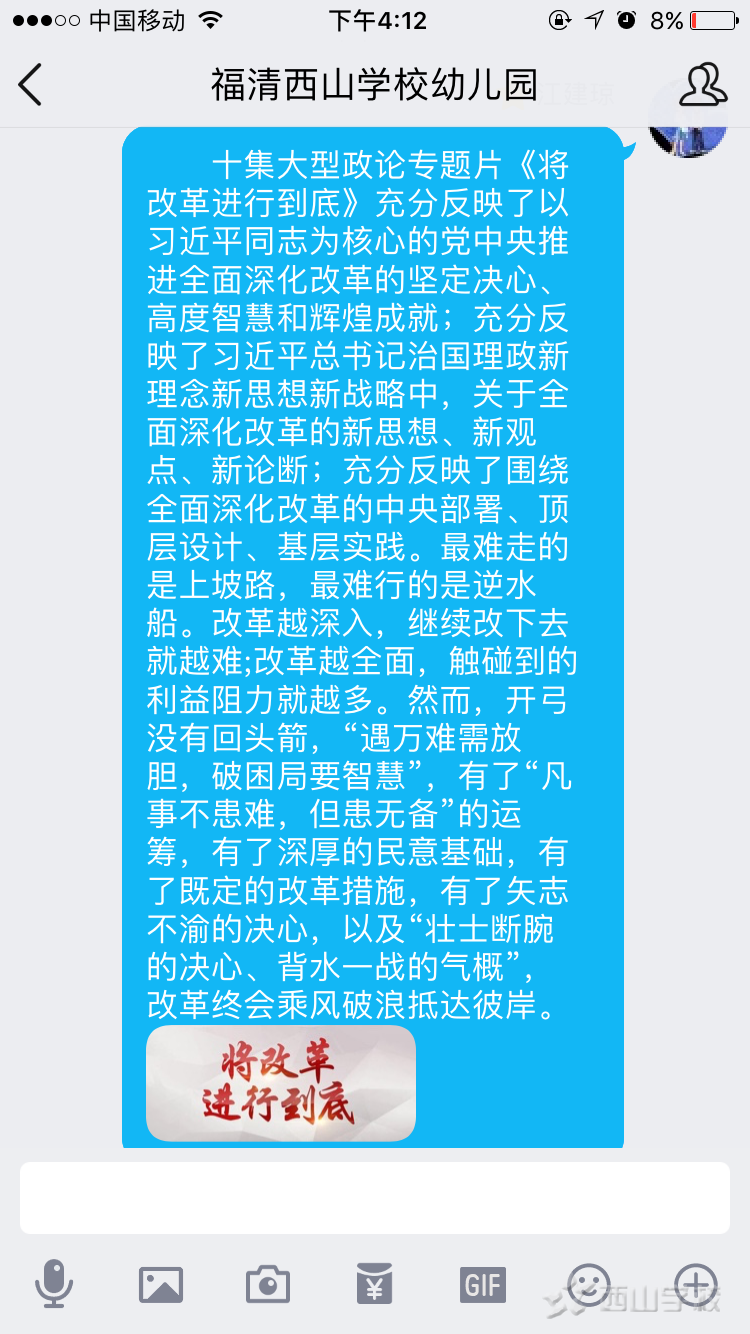The width and height of the screenshot is (750, 1334).
Task: Open the camera to take photo
Action: click(x=267, y=1283)
